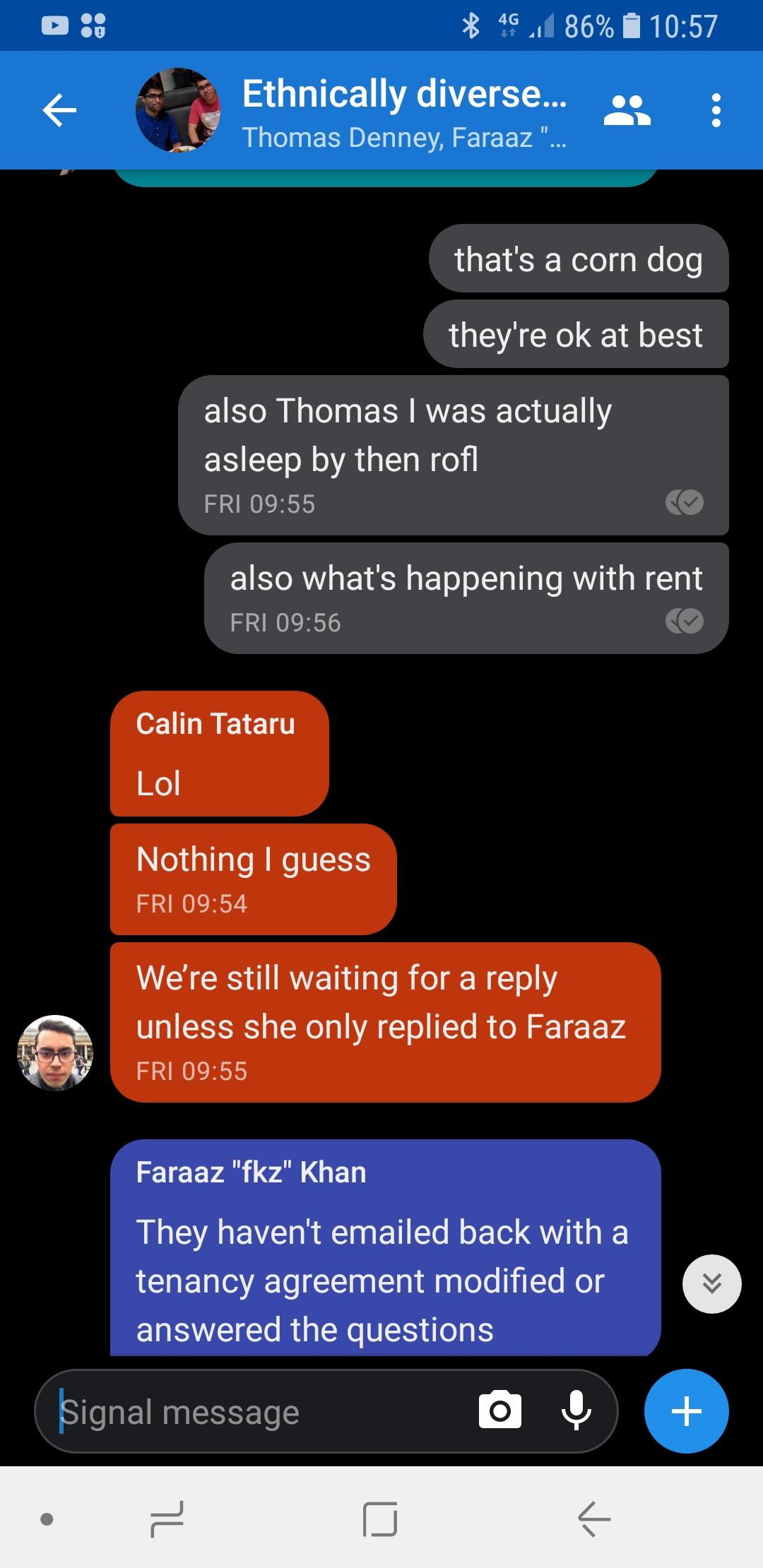The width and height of the screenshot is (763, 1568).
Task: Record a voice message with microphone
Action: [576, 1411]
